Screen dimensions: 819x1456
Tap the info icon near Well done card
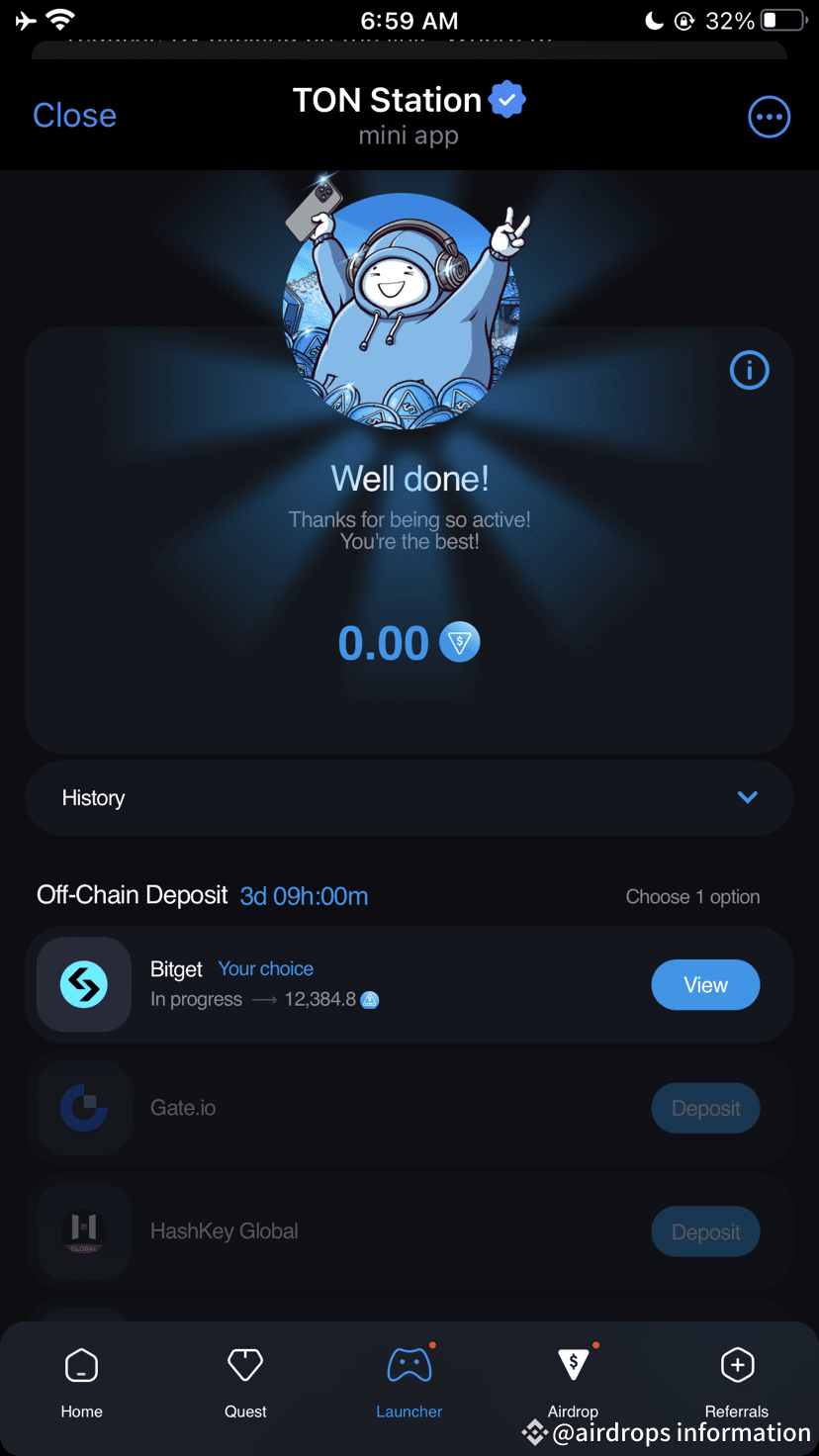click(x=749, y=370)
